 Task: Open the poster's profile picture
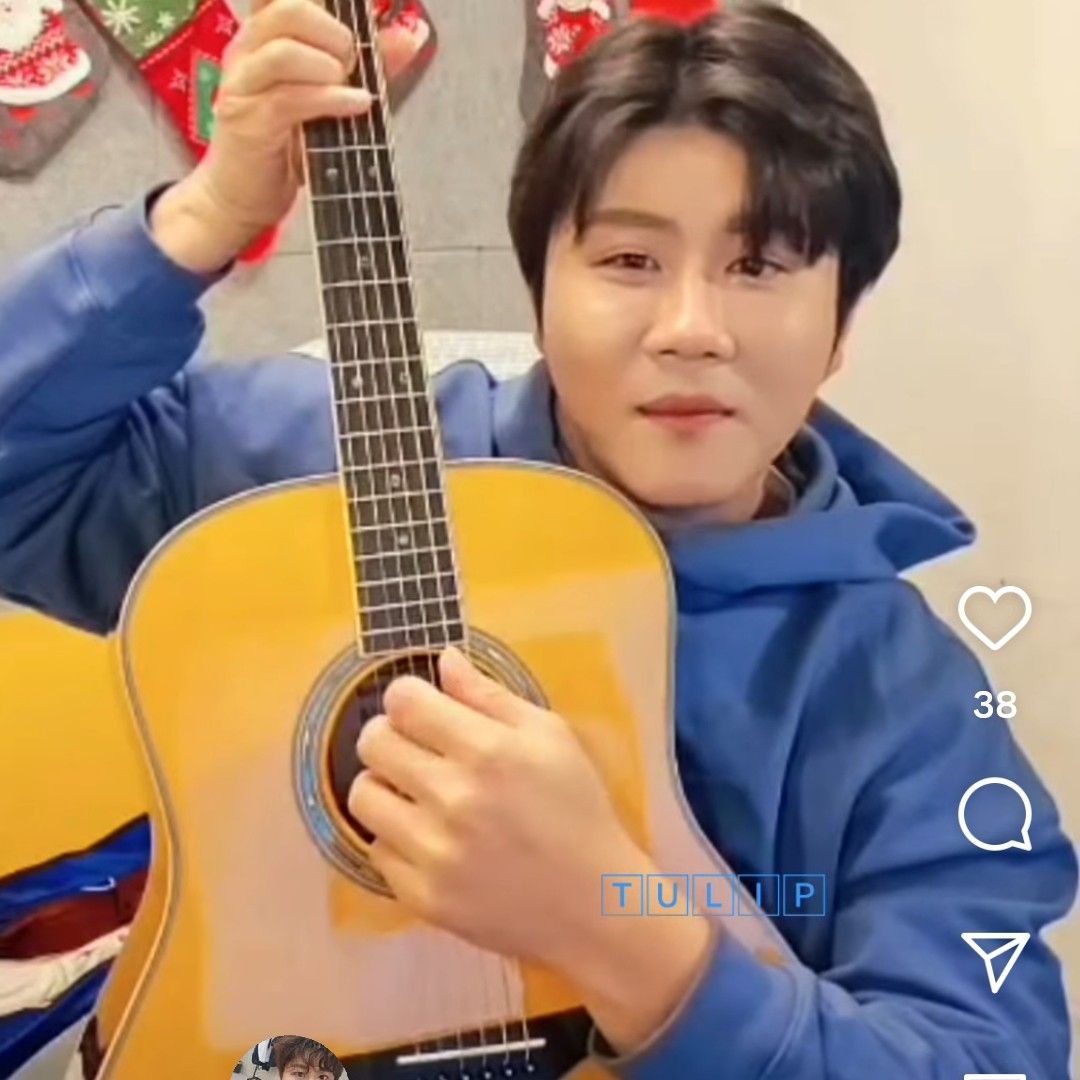pyautogui.click(x=290, y=1062)
